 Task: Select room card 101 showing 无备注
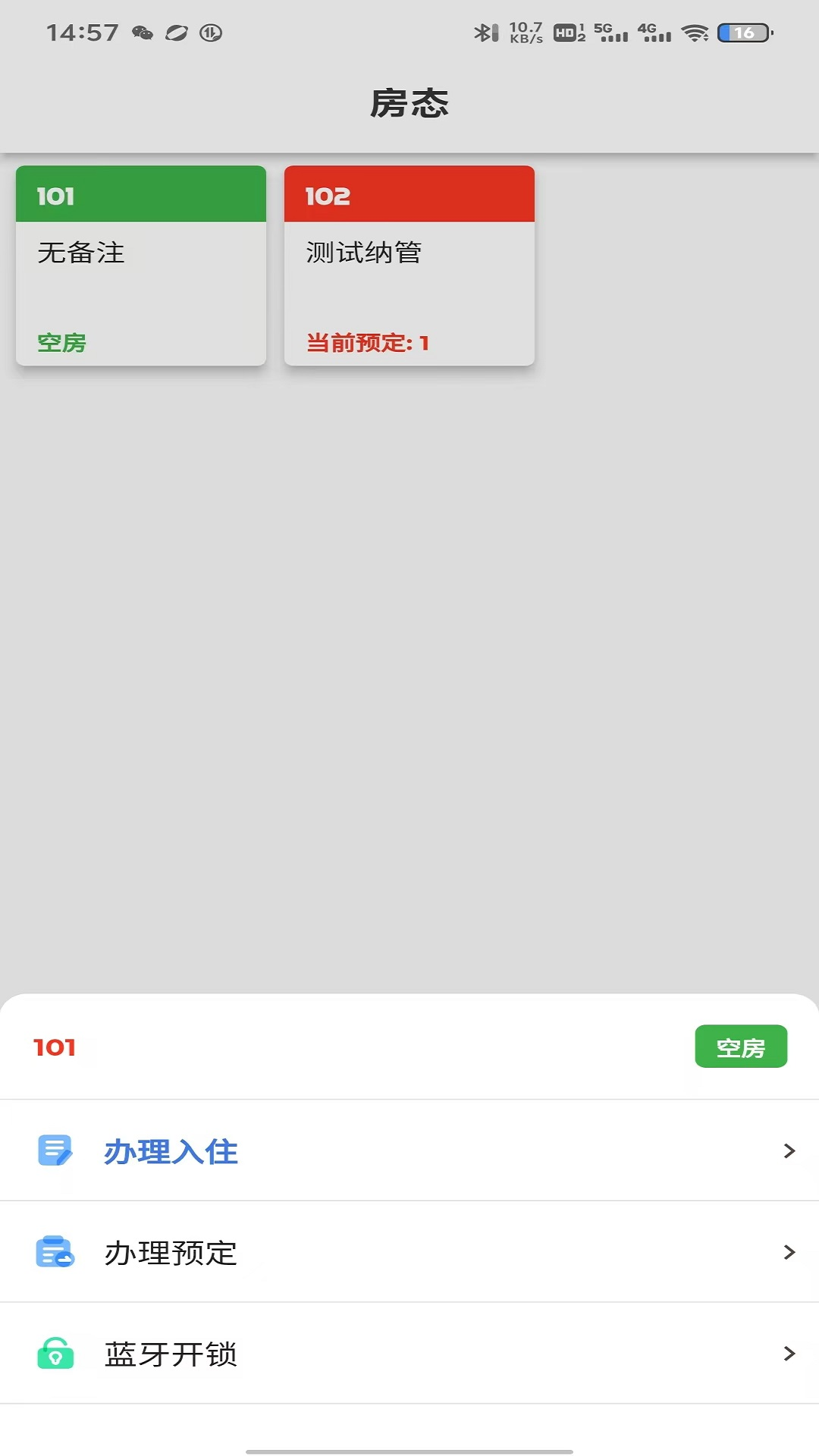click(140, 266)
